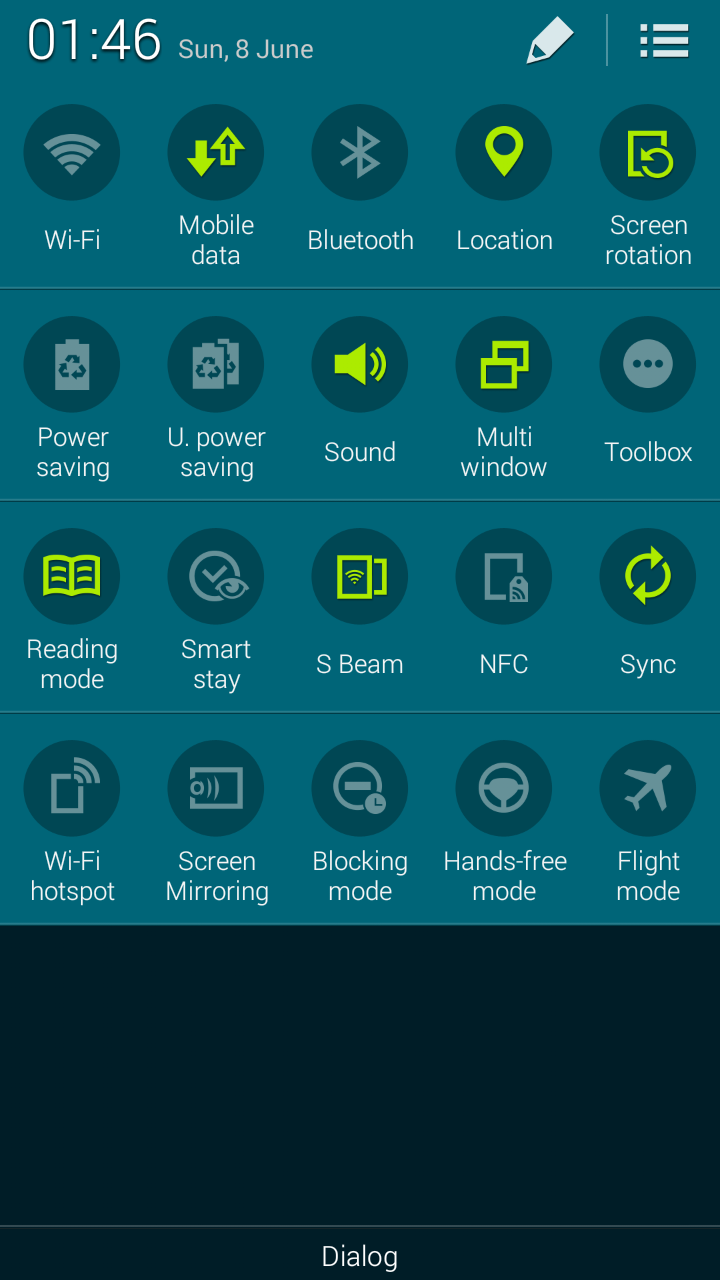Enable Power saving mode
Viewport: 720px width, 1280px height.
tap(72, 365)
